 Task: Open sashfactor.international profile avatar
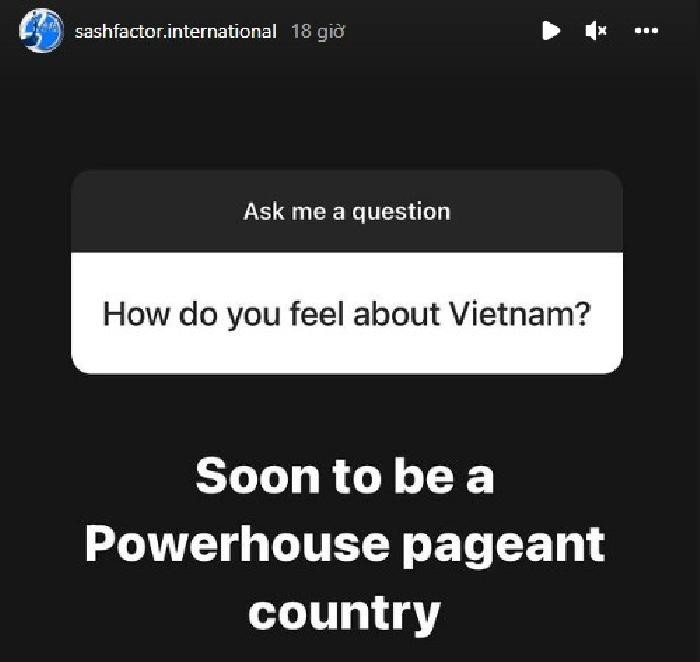pyautogui.click(x=41, y=32)
